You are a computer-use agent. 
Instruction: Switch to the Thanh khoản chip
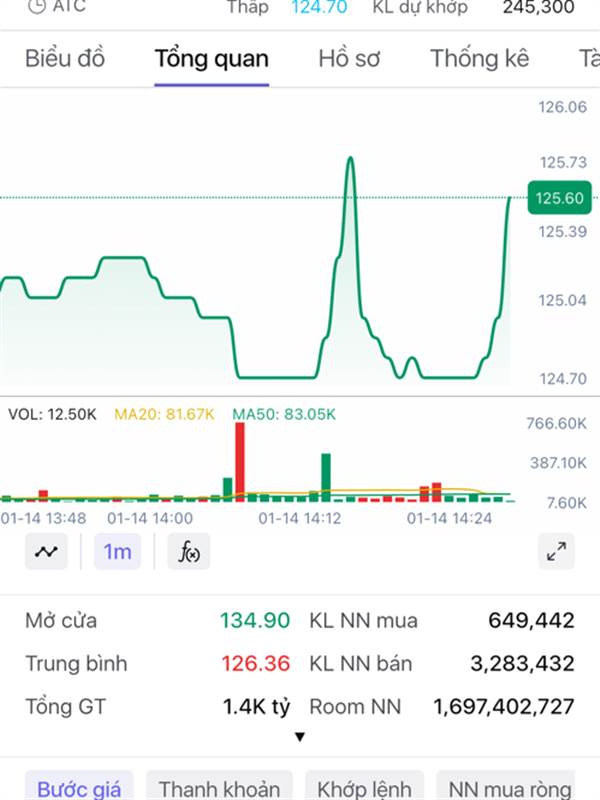click(x=219, y=788)
